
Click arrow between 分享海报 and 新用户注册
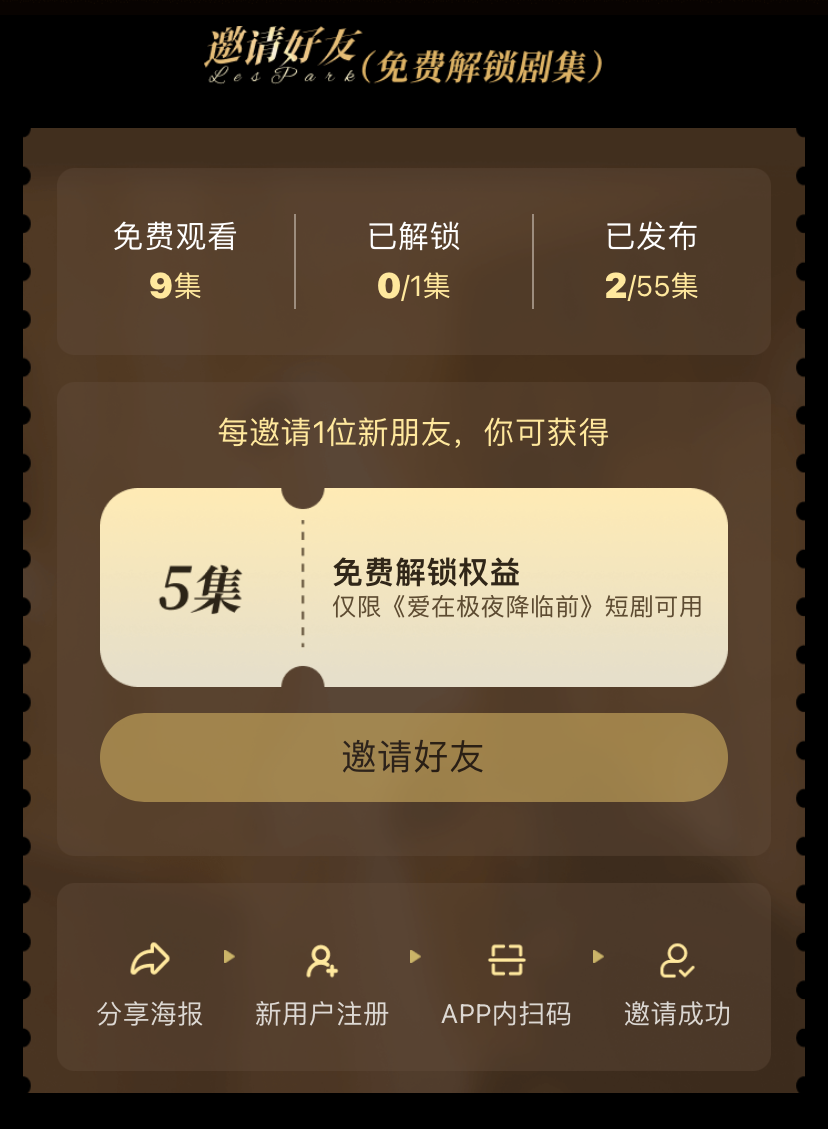click(232, 958)
